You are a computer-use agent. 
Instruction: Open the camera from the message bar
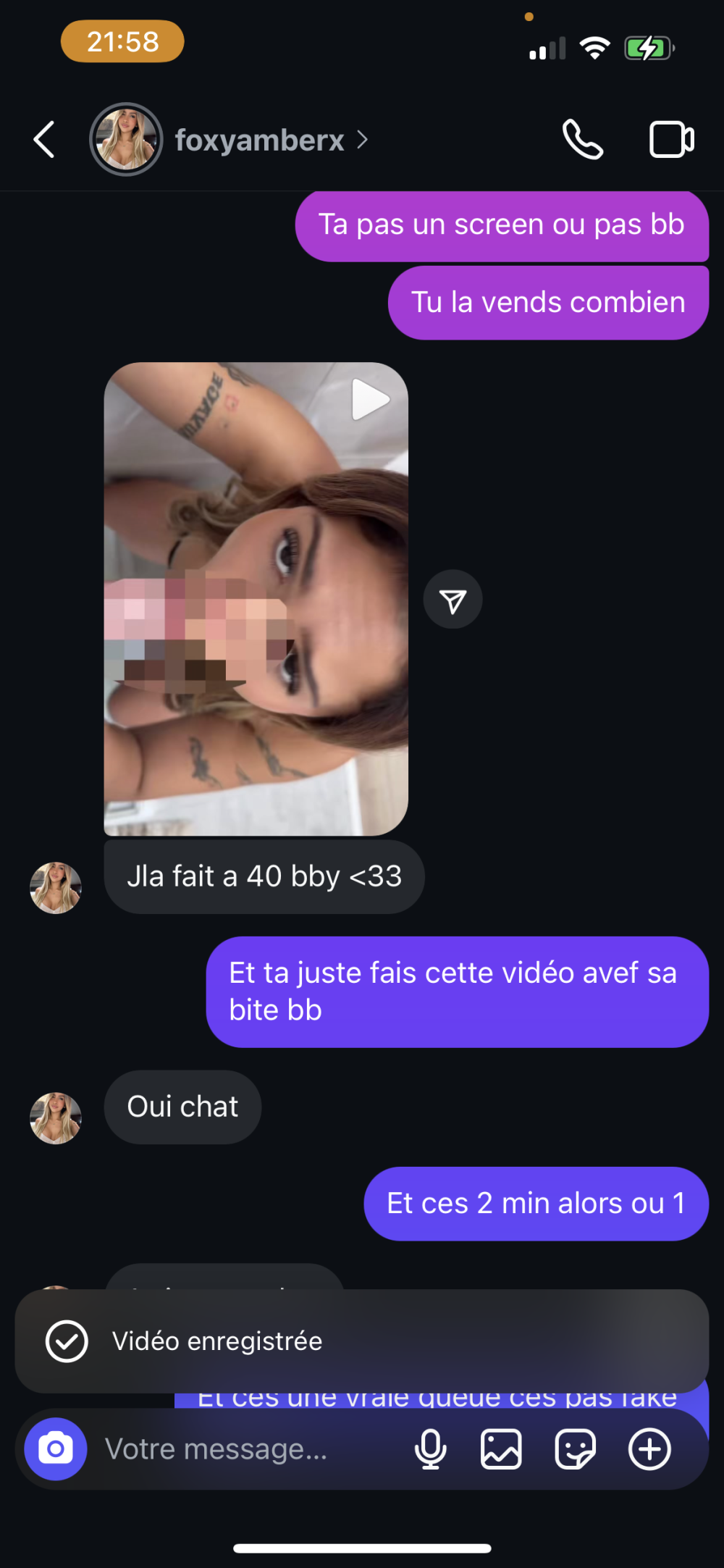pyautogui.click(x=56, y=1448)
